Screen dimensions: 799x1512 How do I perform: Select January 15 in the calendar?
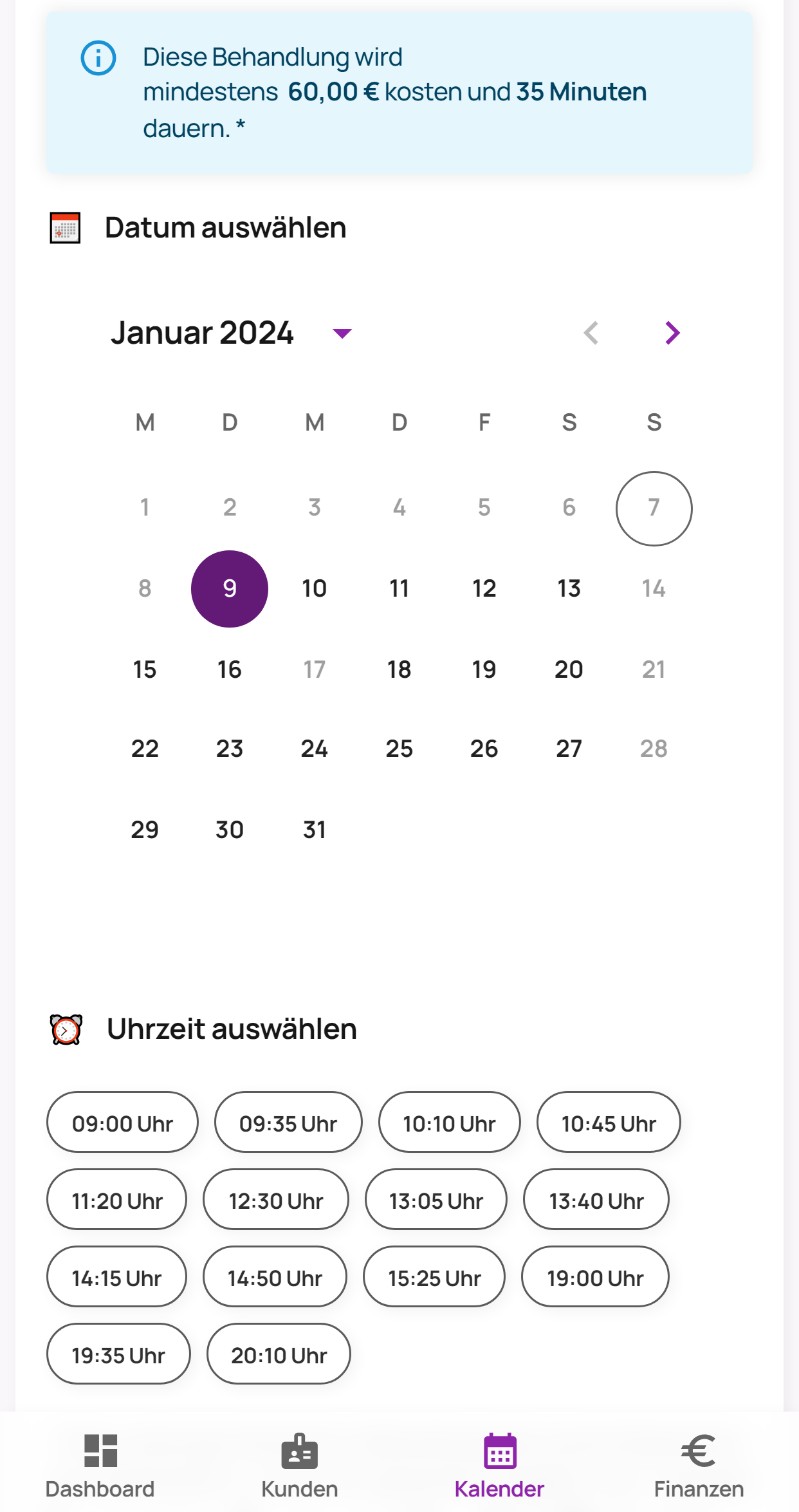[145, 669]
